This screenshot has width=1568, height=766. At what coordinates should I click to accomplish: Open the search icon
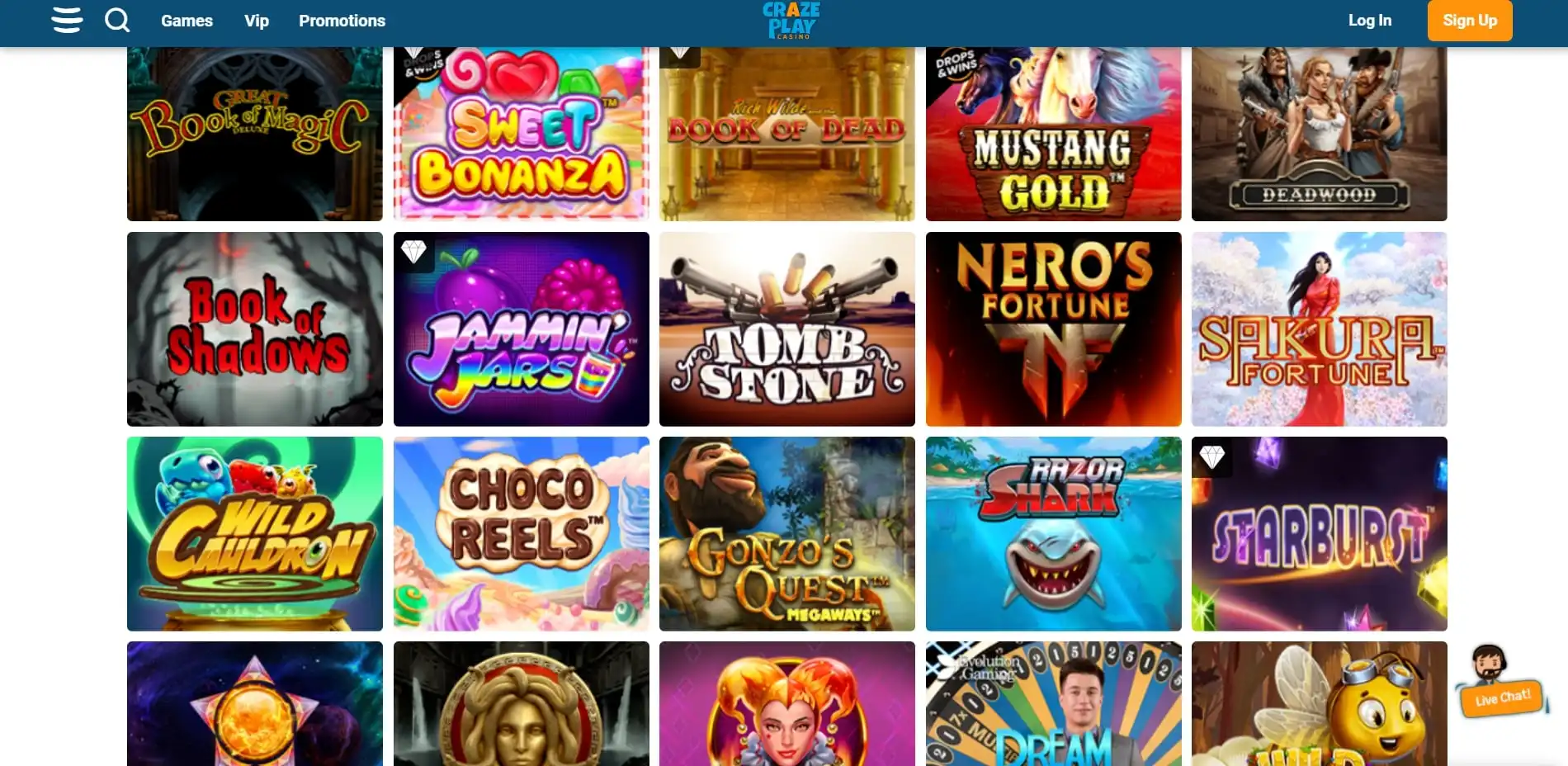click(x=117, y=20)
